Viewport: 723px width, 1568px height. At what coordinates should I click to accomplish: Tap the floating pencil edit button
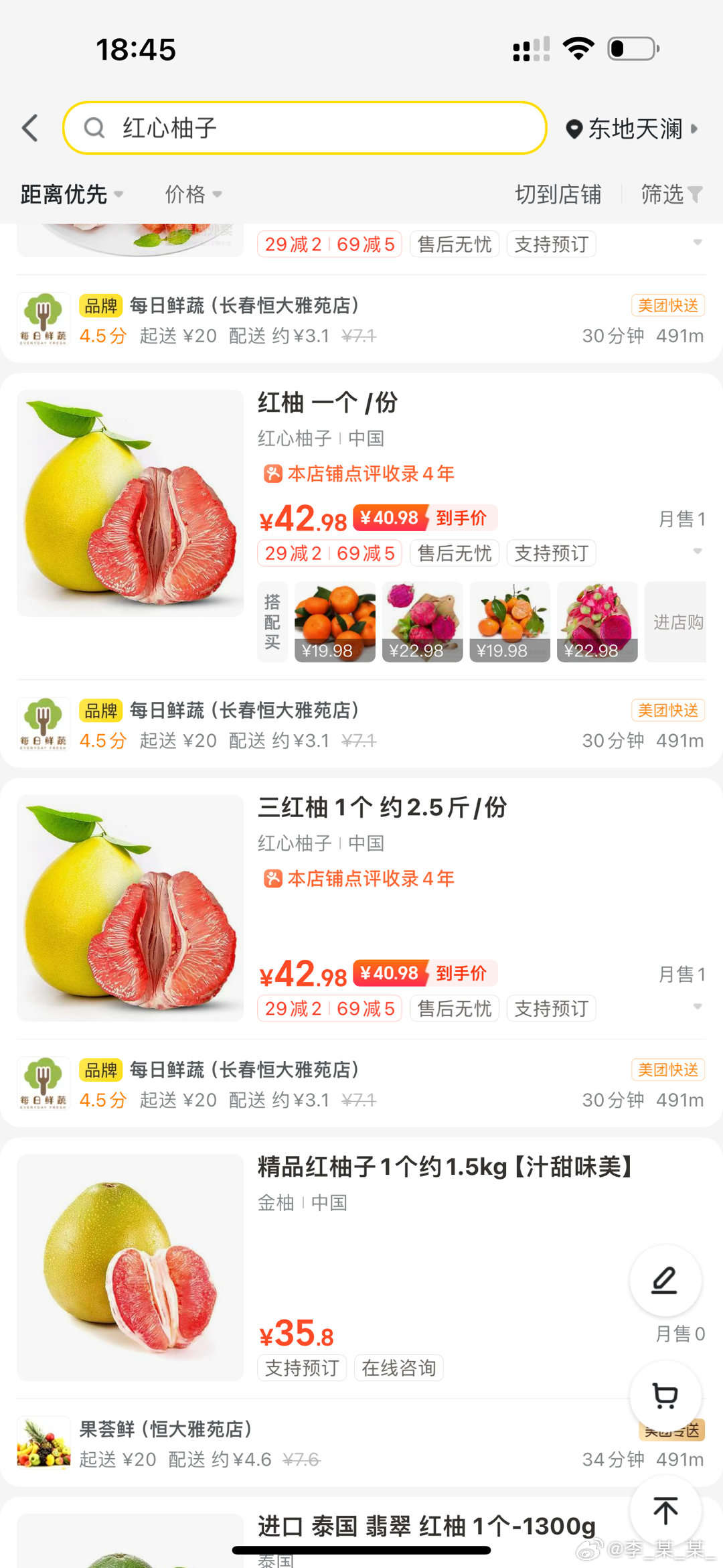click(x=665, y=1281)
